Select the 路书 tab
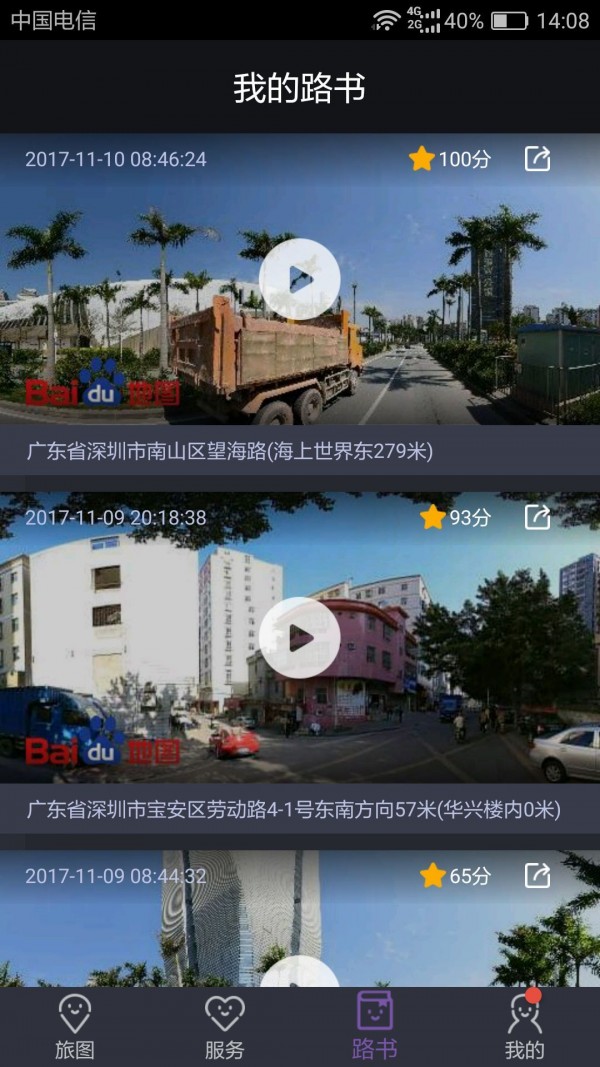Image resolution: width=600 pixels, height=1067 pixels. coord(375,1026)
